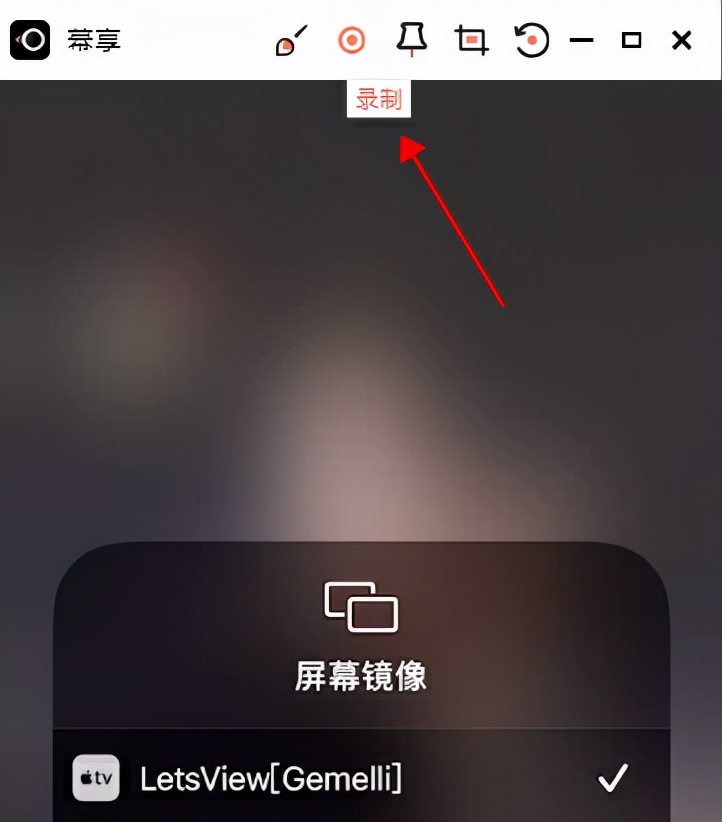This screenshot has height=822, width=722.
Task: Close the 幕享 window
Action: tap(681, 40)
